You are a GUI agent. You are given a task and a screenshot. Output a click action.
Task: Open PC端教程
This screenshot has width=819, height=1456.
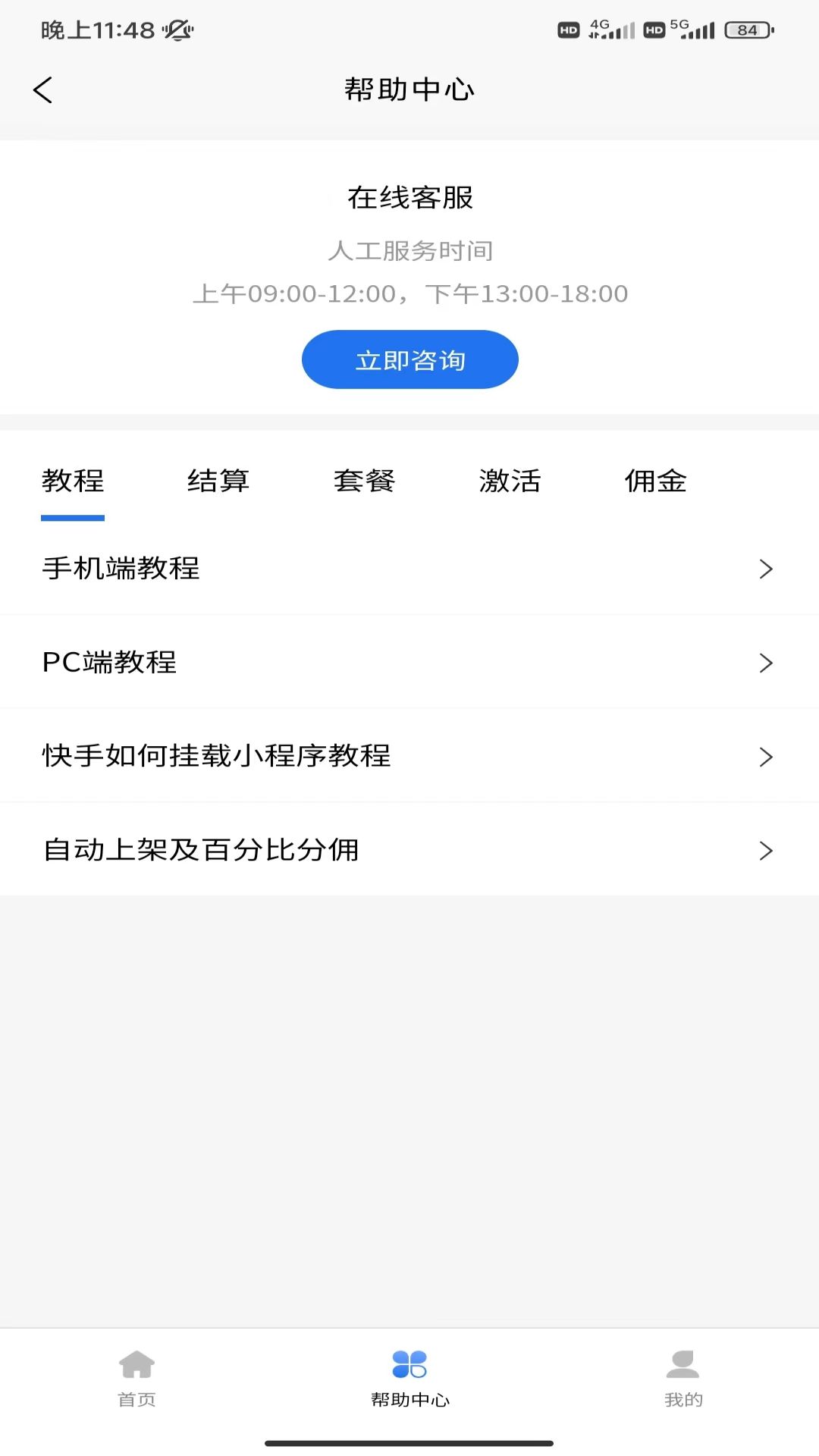[x=409, y=663]
